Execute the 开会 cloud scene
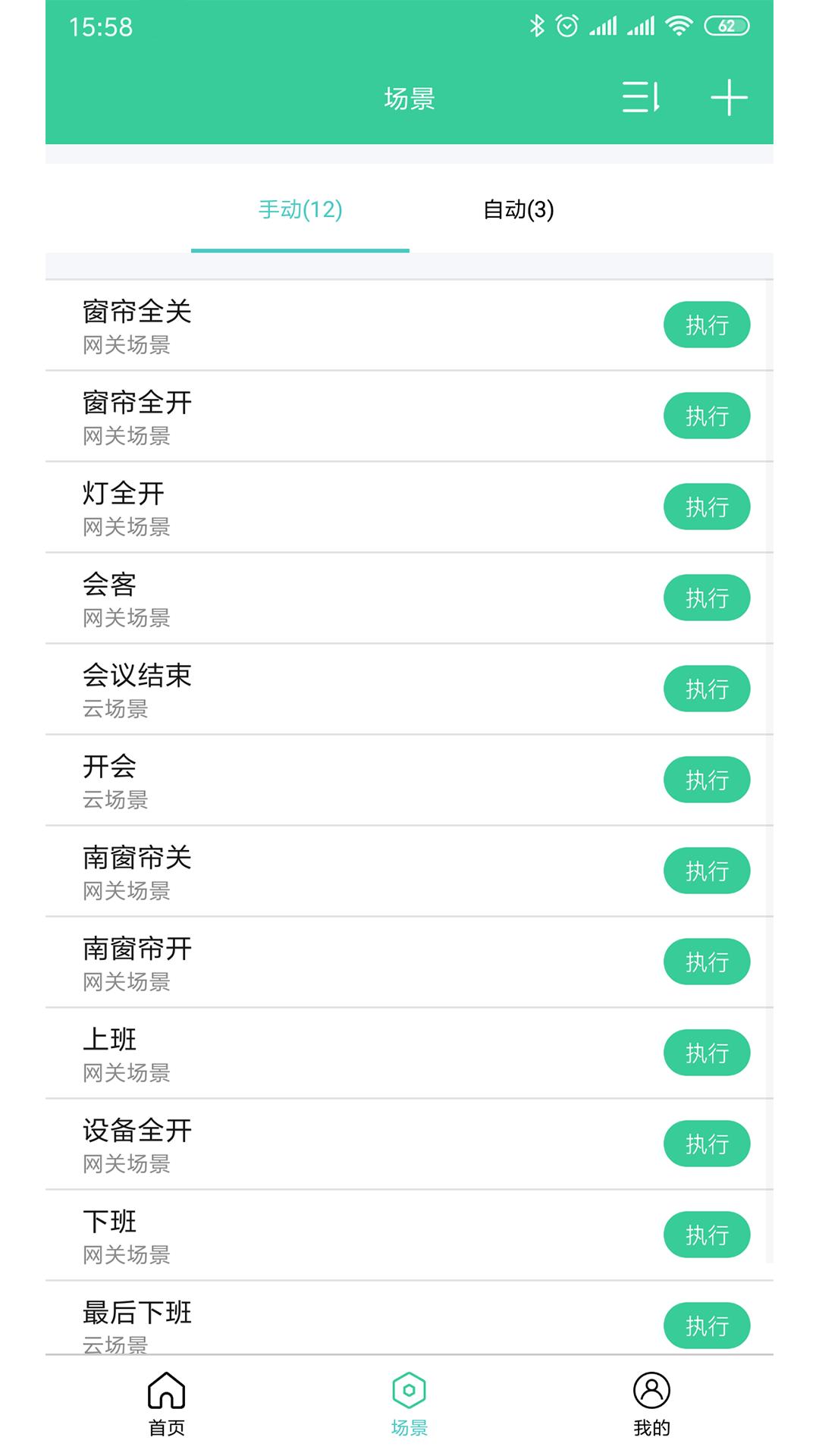Image resolution: width=819 pixels, height=1456 pixels. point(706,779)
